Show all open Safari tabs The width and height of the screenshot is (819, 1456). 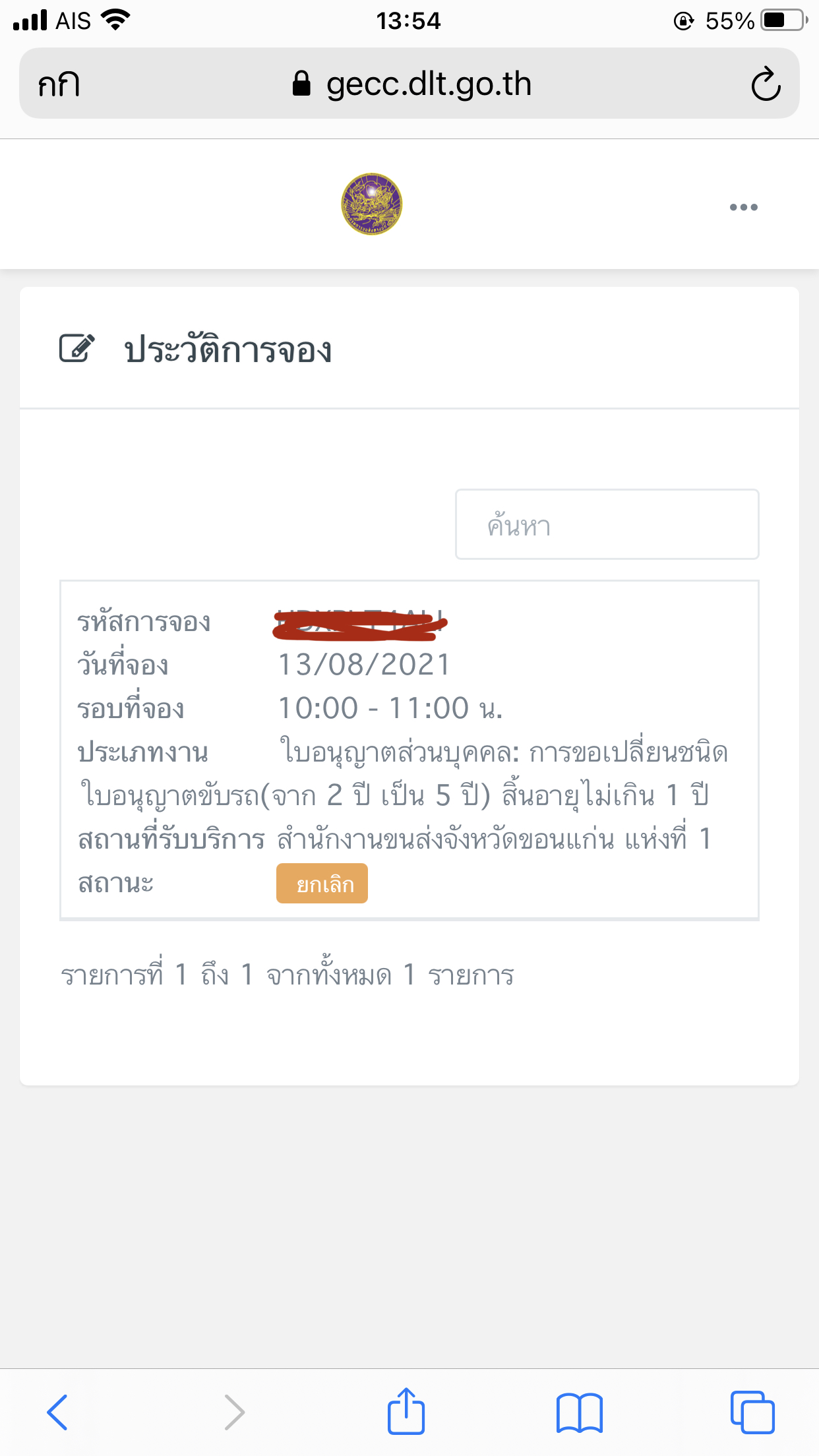coord(752,1412)
